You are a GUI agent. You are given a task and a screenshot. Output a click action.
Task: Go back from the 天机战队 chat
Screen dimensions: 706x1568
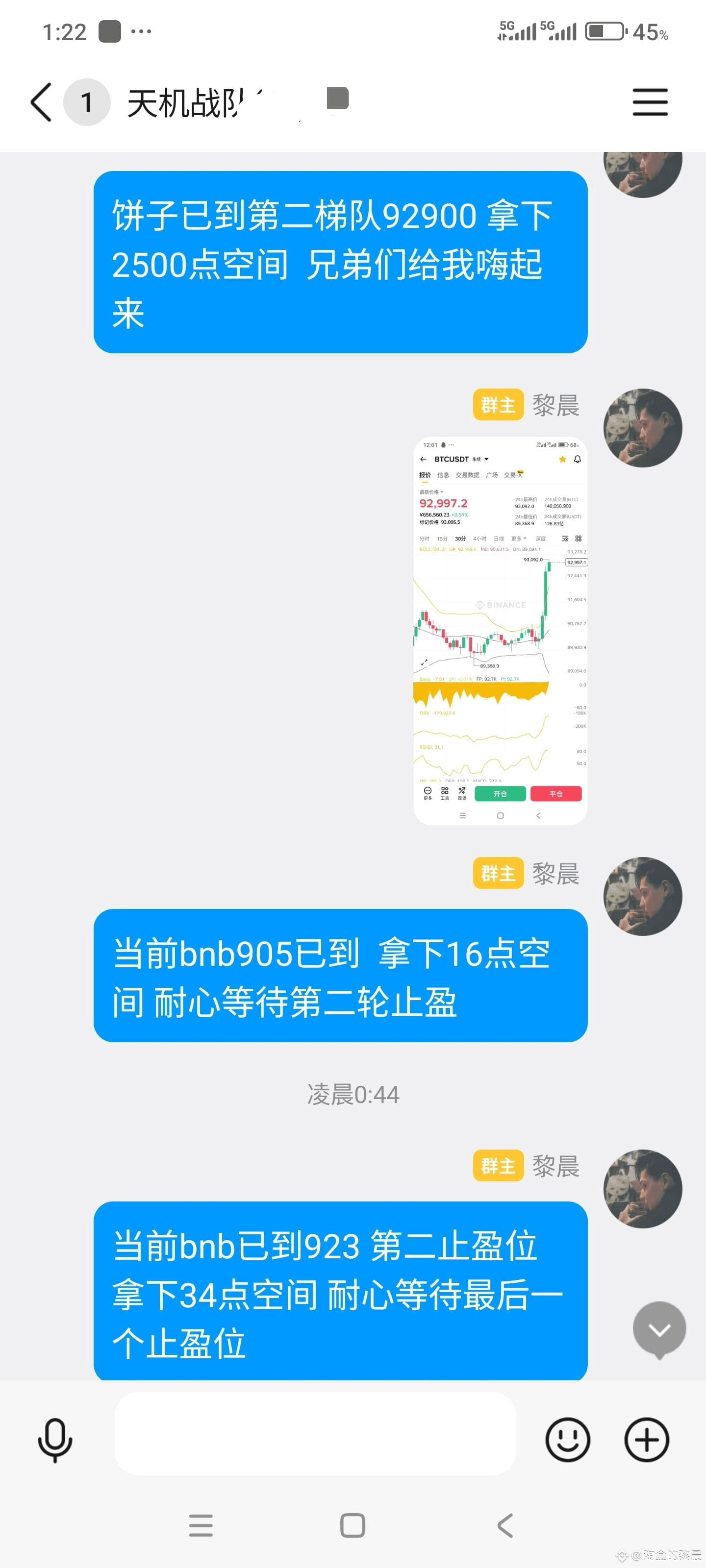tap(41, 102)
